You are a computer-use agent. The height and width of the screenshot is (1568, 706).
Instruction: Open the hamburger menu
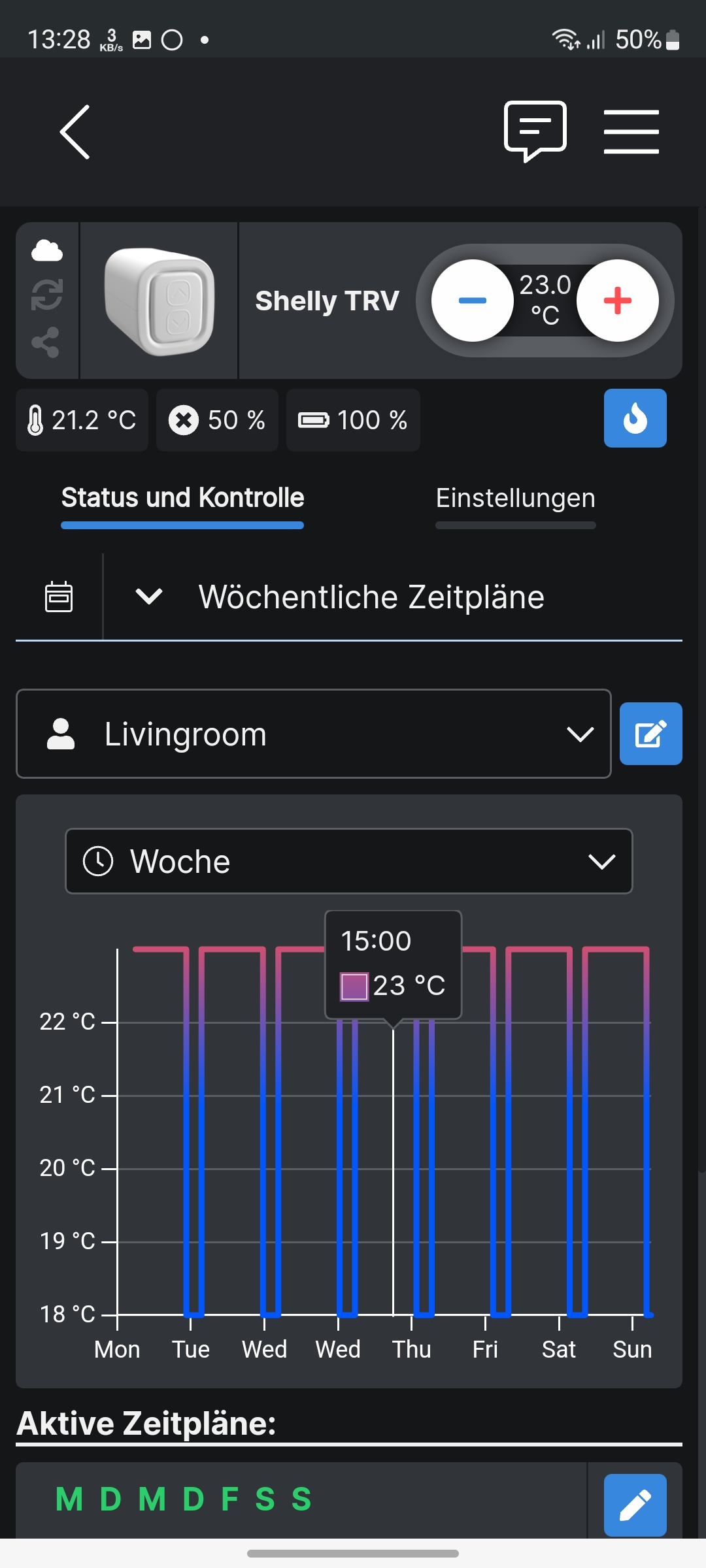(x=631, y=132)
